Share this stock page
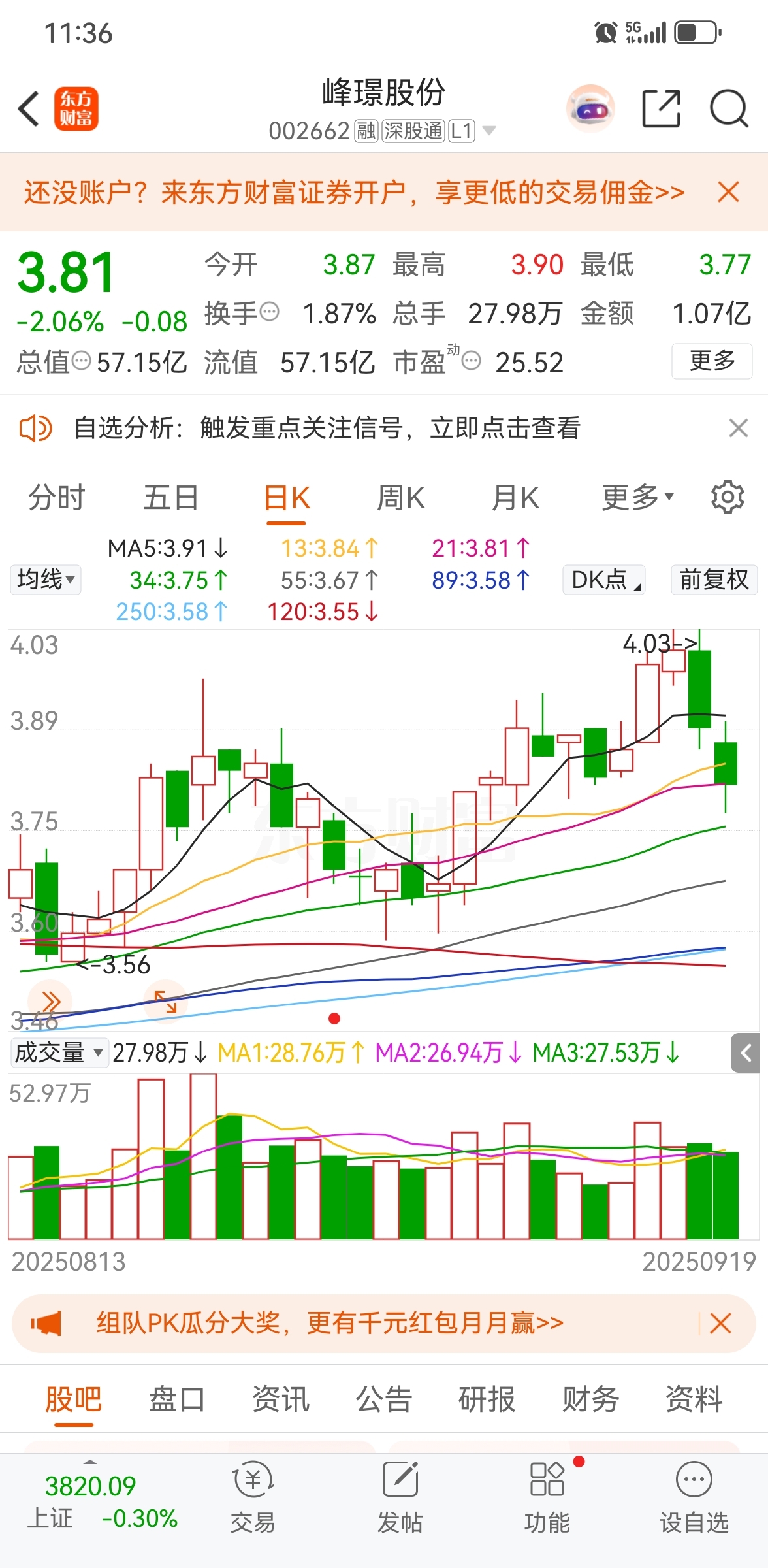768x1568 pixels. pyautogui.click(x=661, y=108)
